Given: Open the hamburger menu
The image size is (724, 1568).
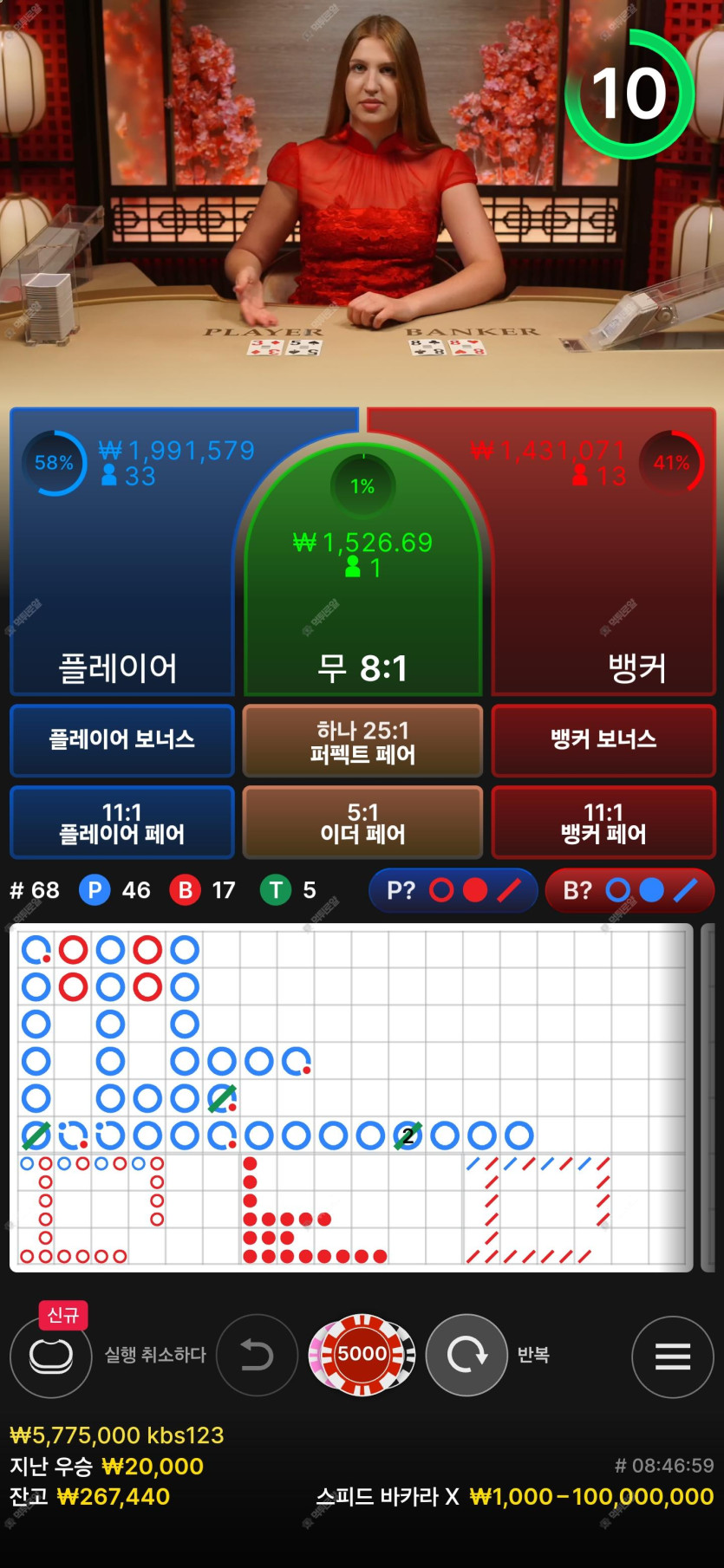Looking at the screenshot, I should pos(672,1357).
